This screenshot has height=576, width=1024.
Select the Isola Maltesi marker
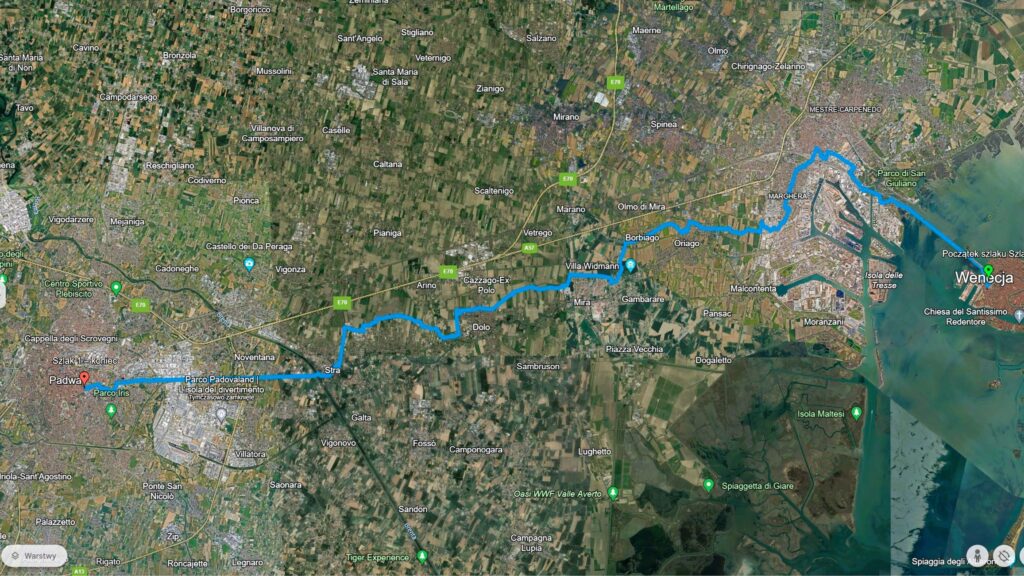pos(857,413)
